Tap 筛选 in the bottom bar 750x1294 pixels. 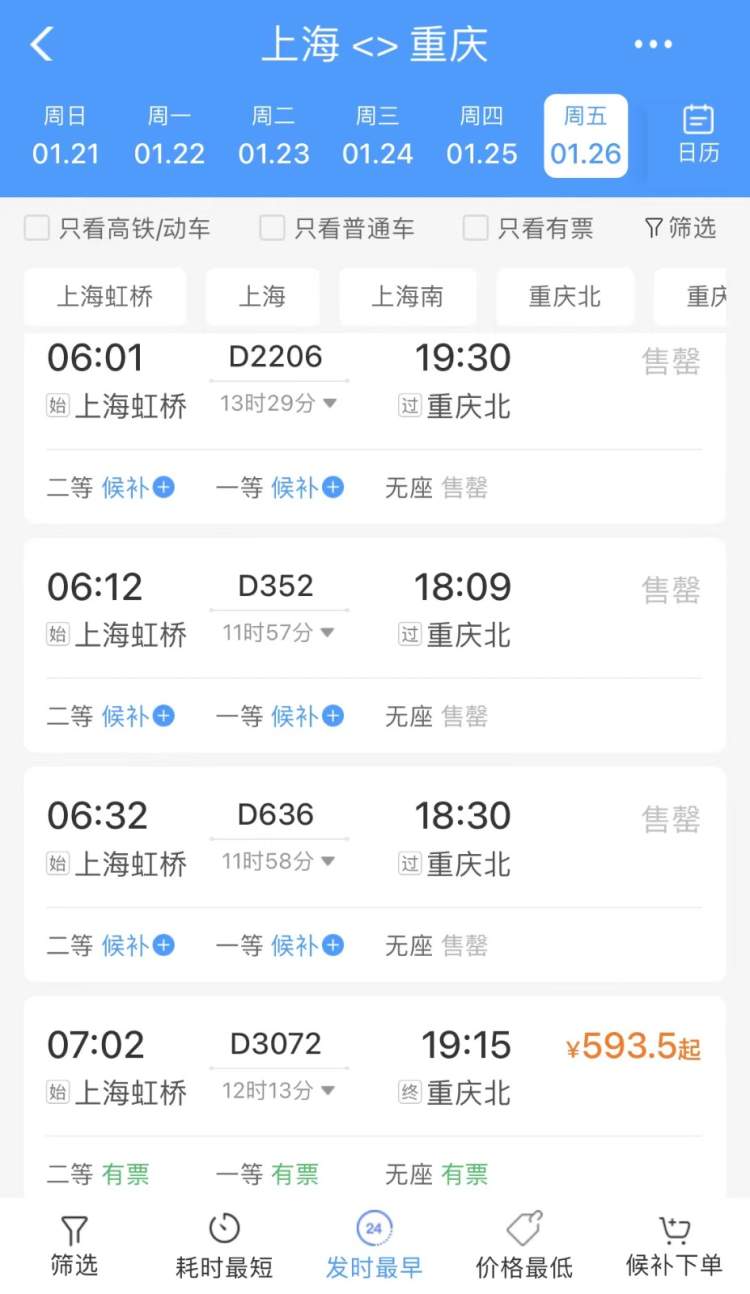[75, 1246]
